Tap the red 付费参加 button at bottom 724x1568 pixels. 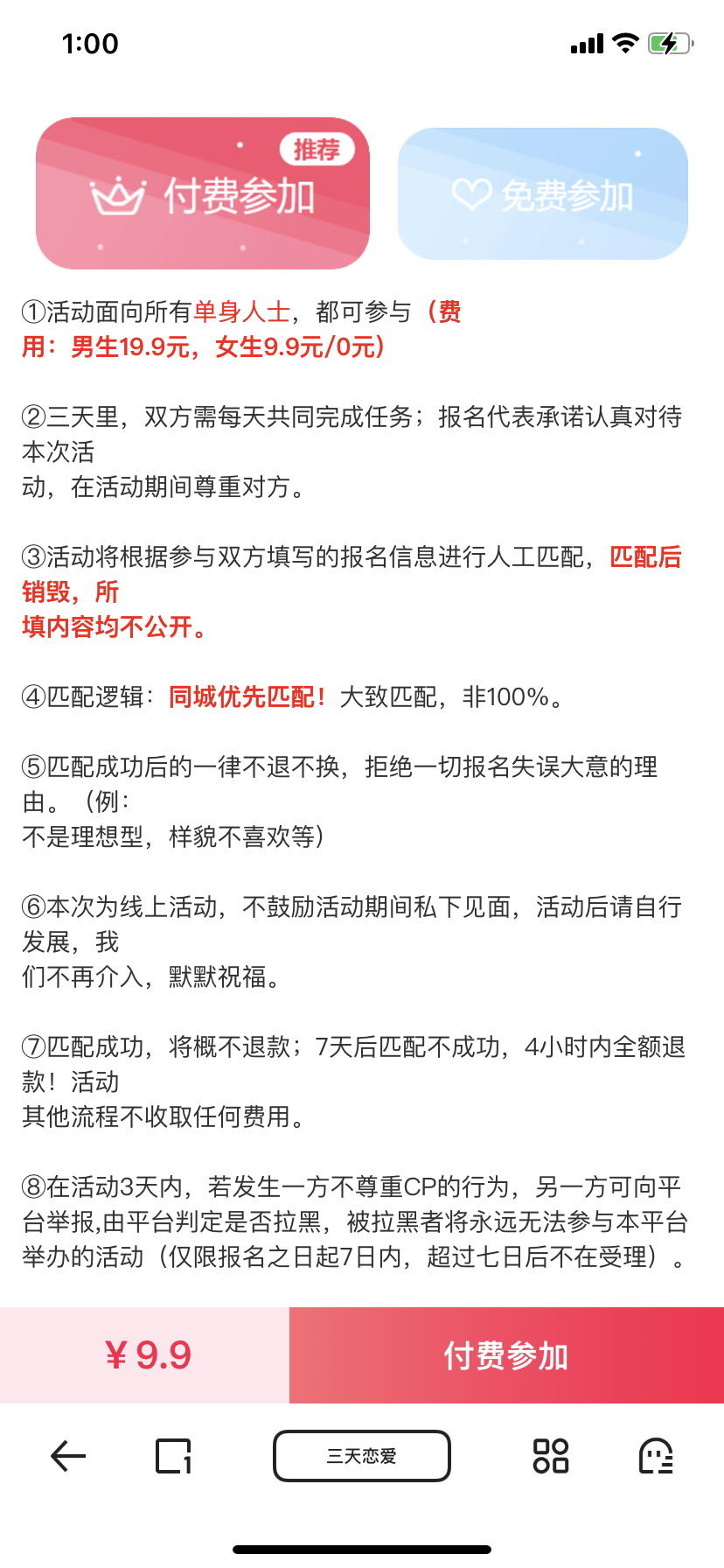tap(506, 1355)
